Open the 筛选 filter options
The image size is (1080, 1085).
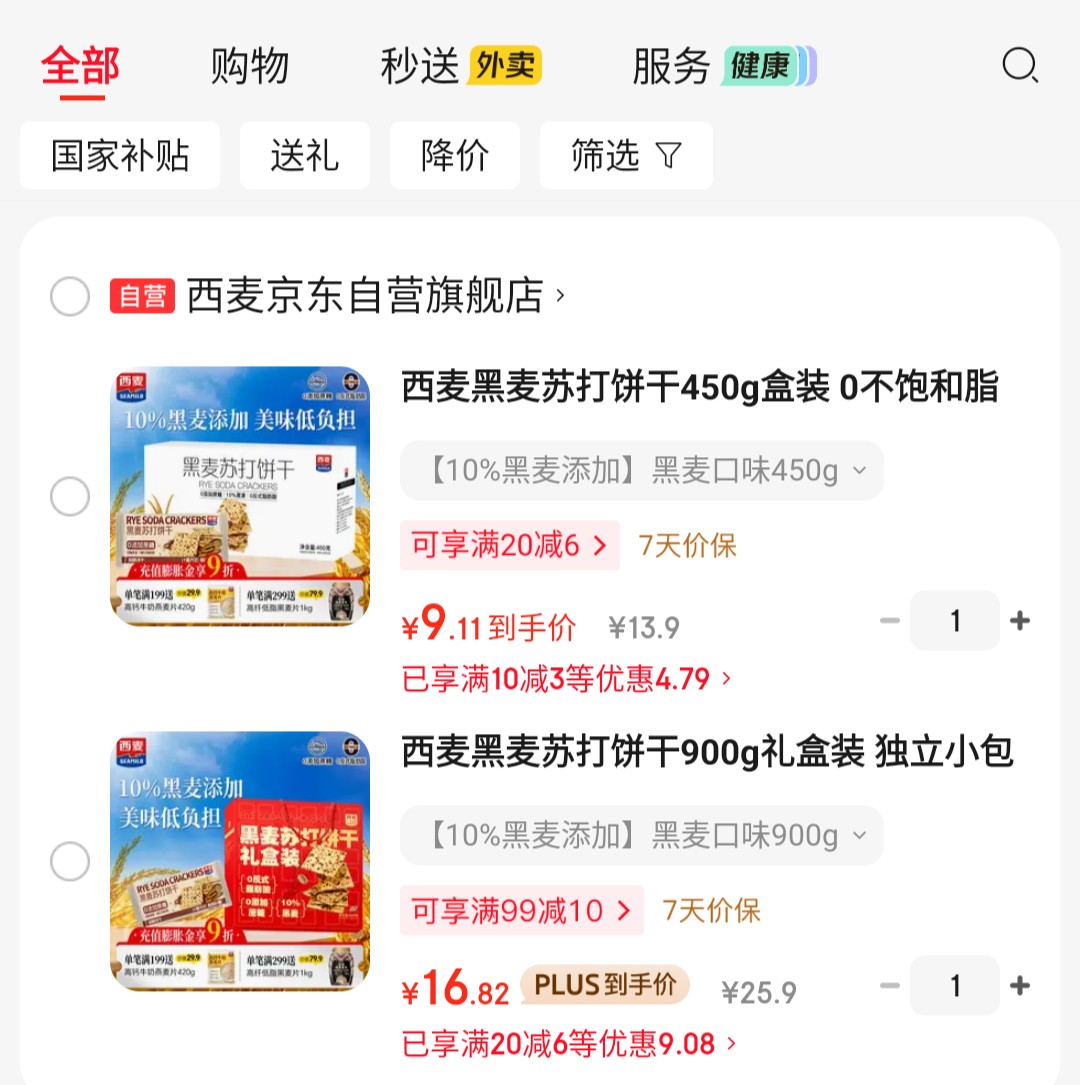tap(626, 156)
